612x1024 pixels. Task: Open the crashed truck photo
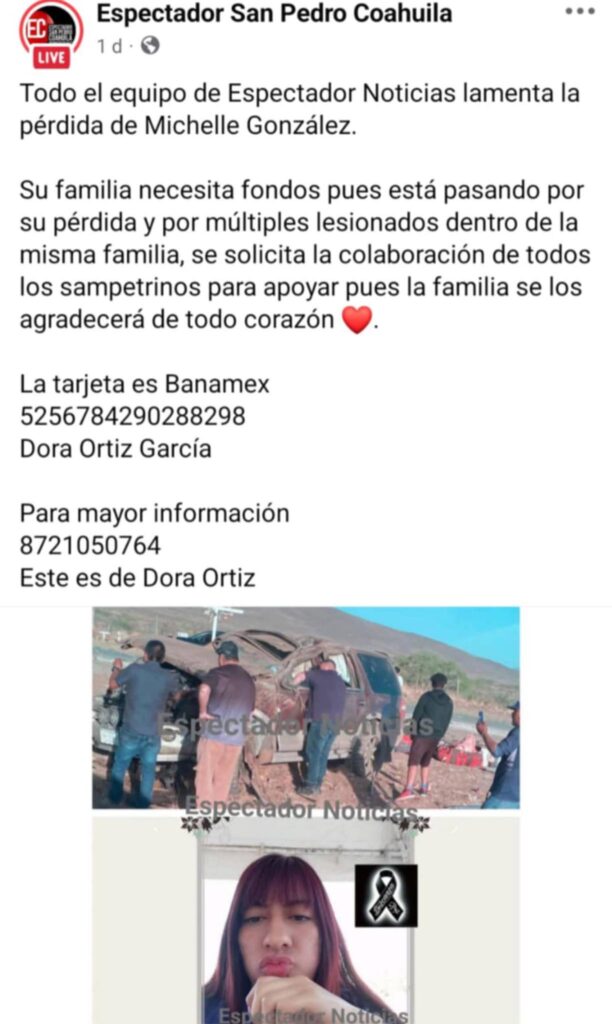click(x=305, y=707)
